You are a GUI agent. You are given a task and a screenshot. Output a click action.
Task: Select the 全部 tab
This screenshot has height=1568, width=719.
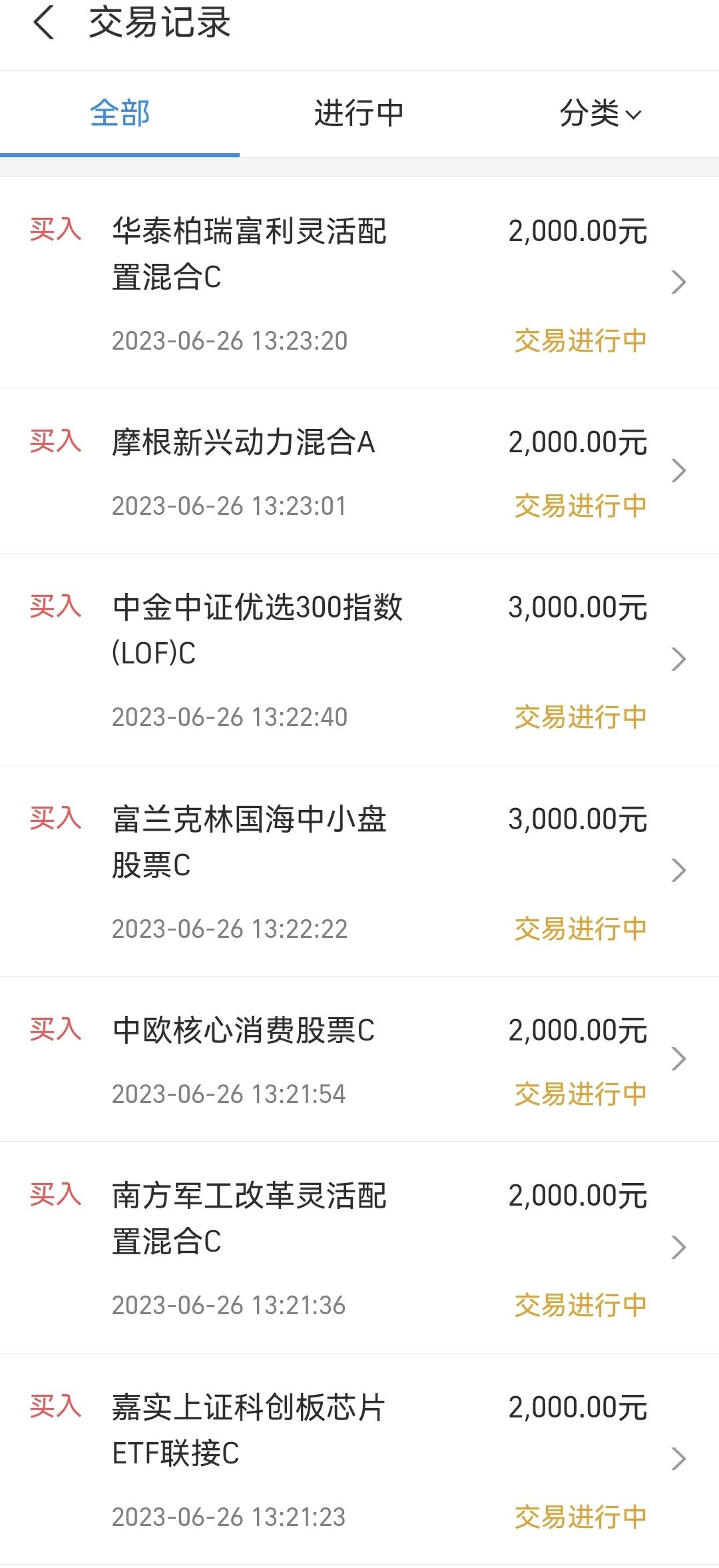pyautogui.click(x=120, y=113)
